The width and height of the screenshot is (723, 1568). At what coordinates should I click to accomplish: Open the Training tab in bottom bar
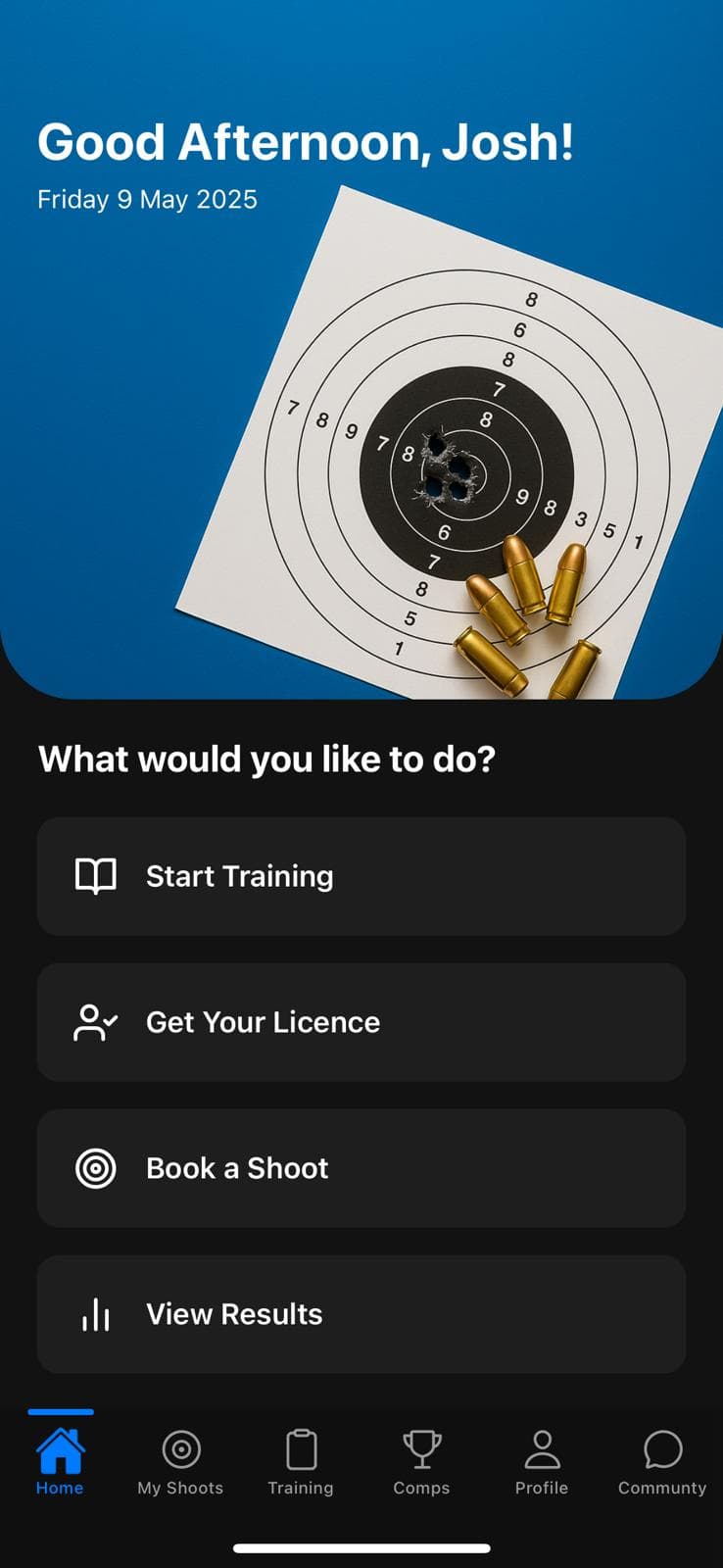point(301,1462)
